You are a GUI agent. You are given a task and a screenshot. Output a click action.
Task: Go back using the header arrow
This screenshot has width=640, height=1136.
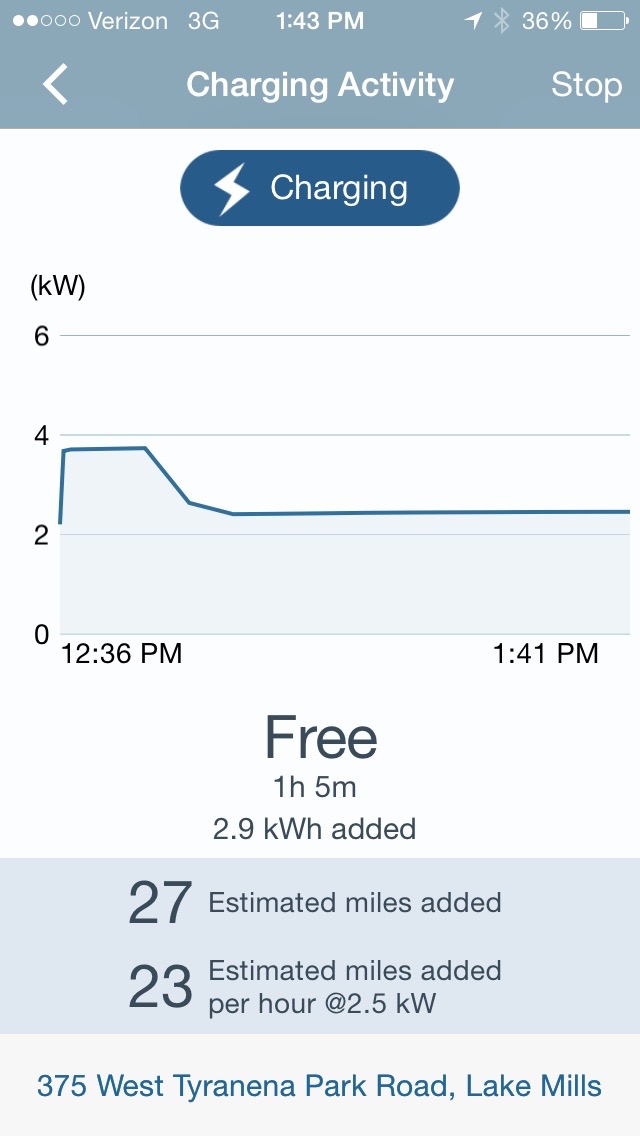[x=56, y=85]
